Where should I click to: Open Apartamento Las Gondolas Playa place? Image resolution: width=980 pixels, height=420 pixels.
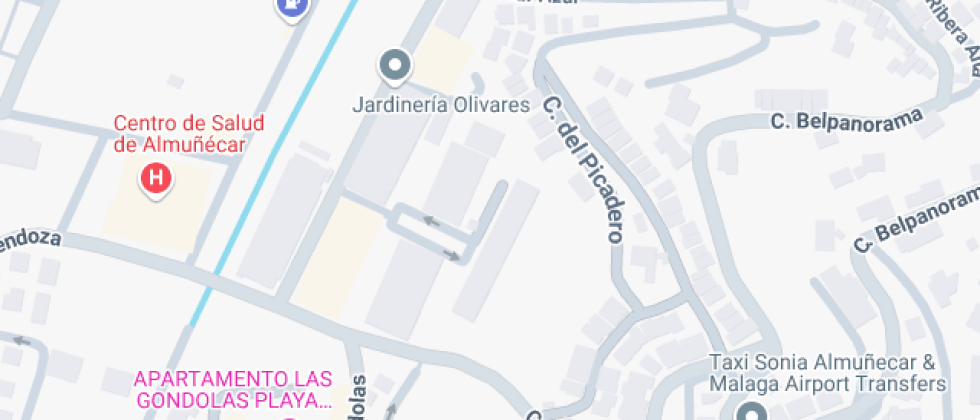[233, 389]
